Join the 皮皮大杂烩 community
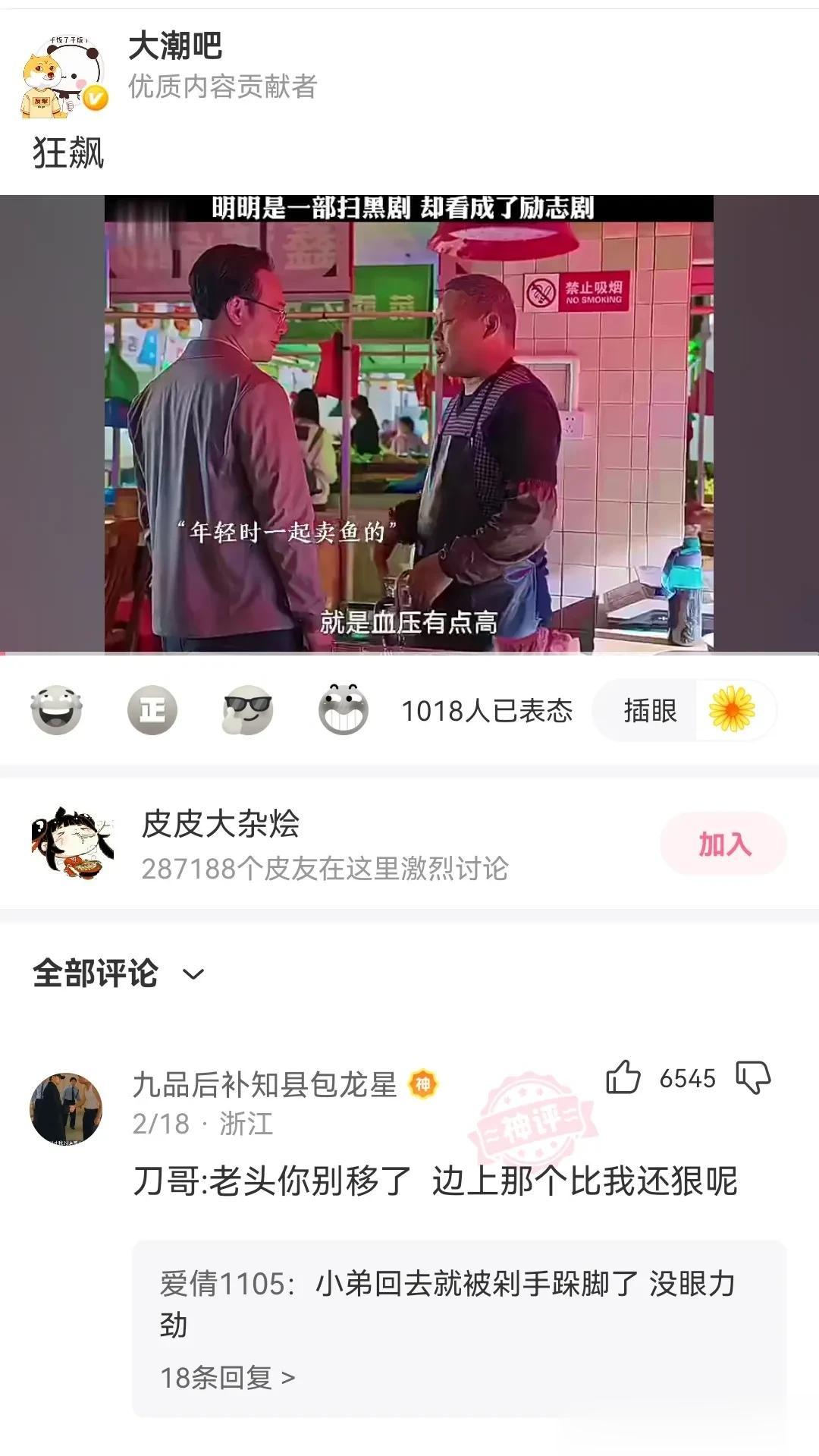Image resolution: width=819 pixels, height=1456 pixels. (723, 844)
